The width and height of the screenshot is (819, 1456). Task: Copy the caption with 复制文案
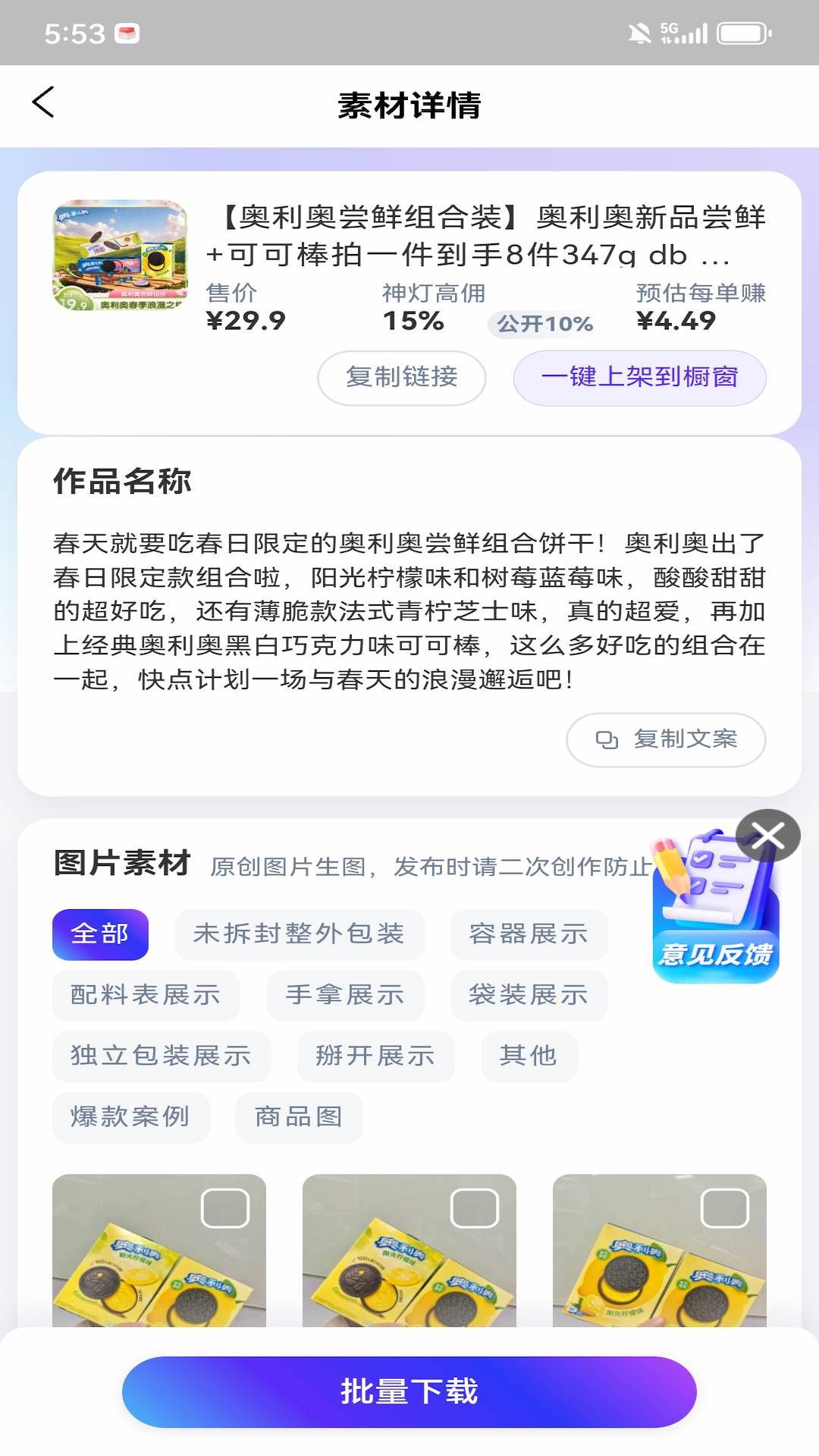pyautogui.click(x=666, y=739)
